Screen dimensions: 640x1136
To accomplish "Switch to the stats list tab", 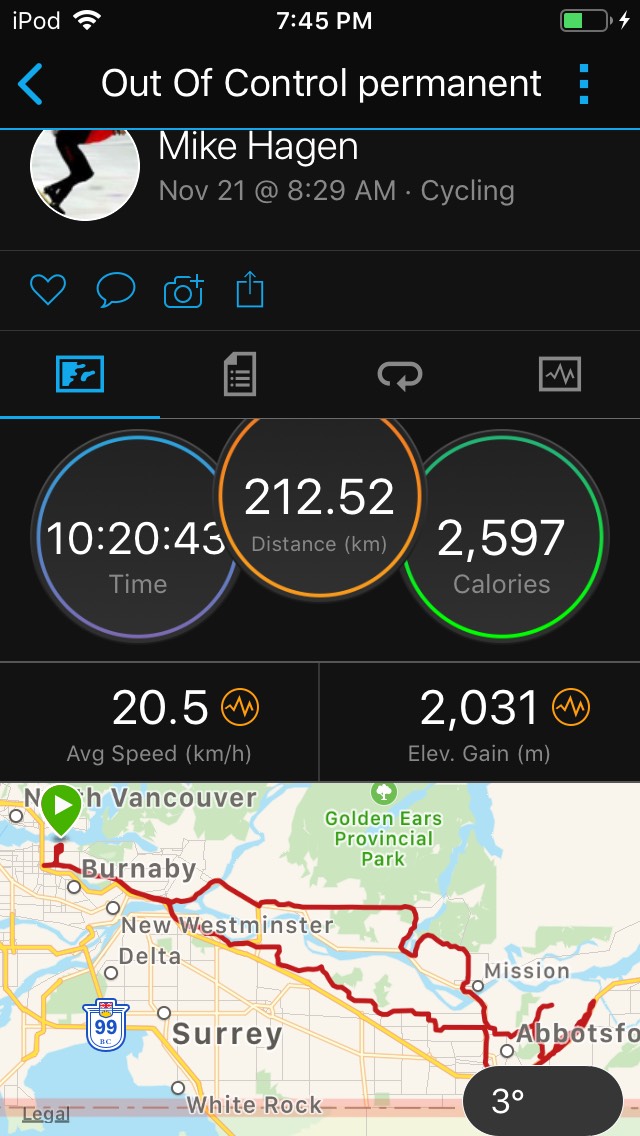I will (x=239, y=375).
